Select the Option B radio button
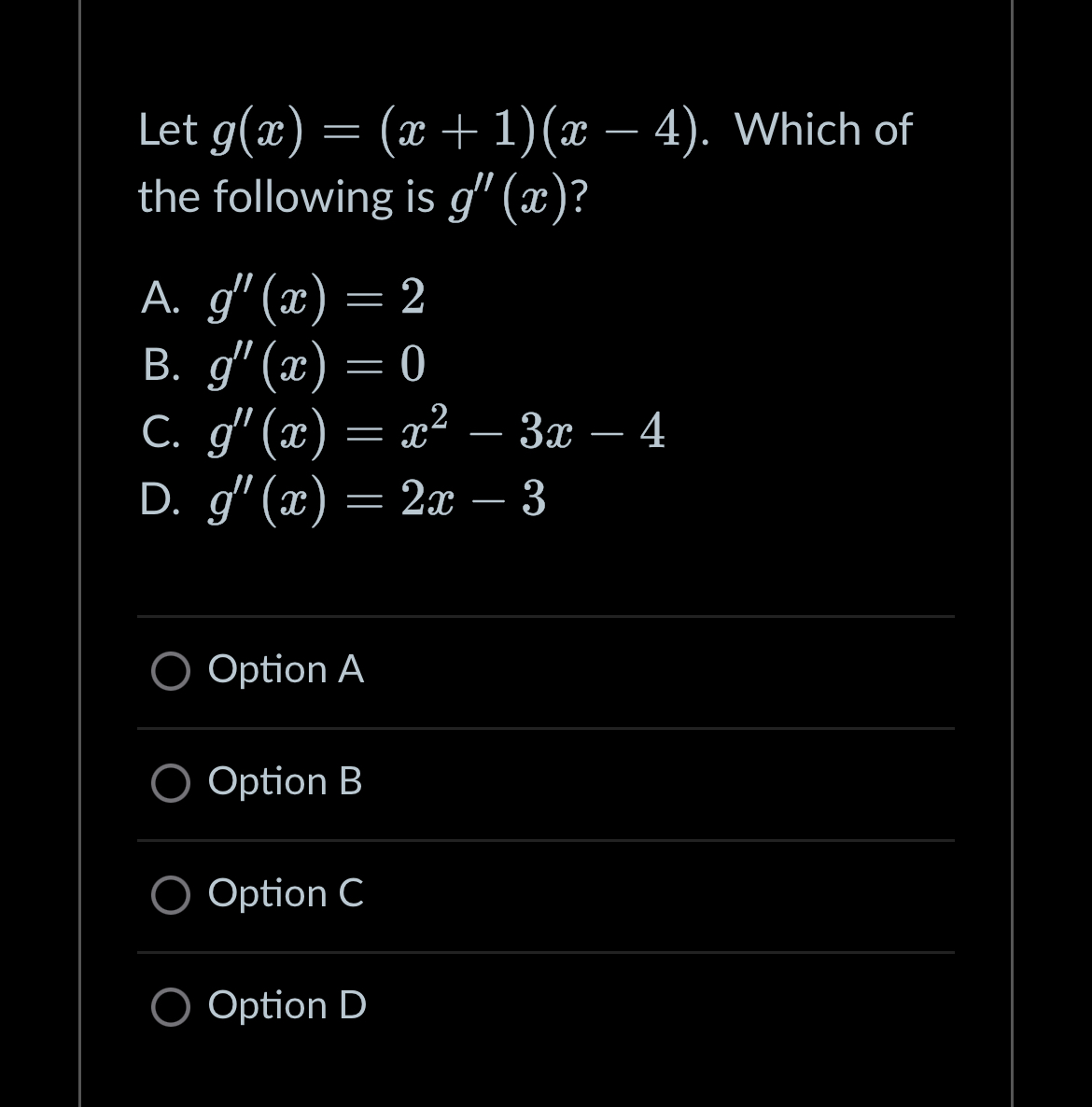The image size is (1092, 1107). point(171,783)
